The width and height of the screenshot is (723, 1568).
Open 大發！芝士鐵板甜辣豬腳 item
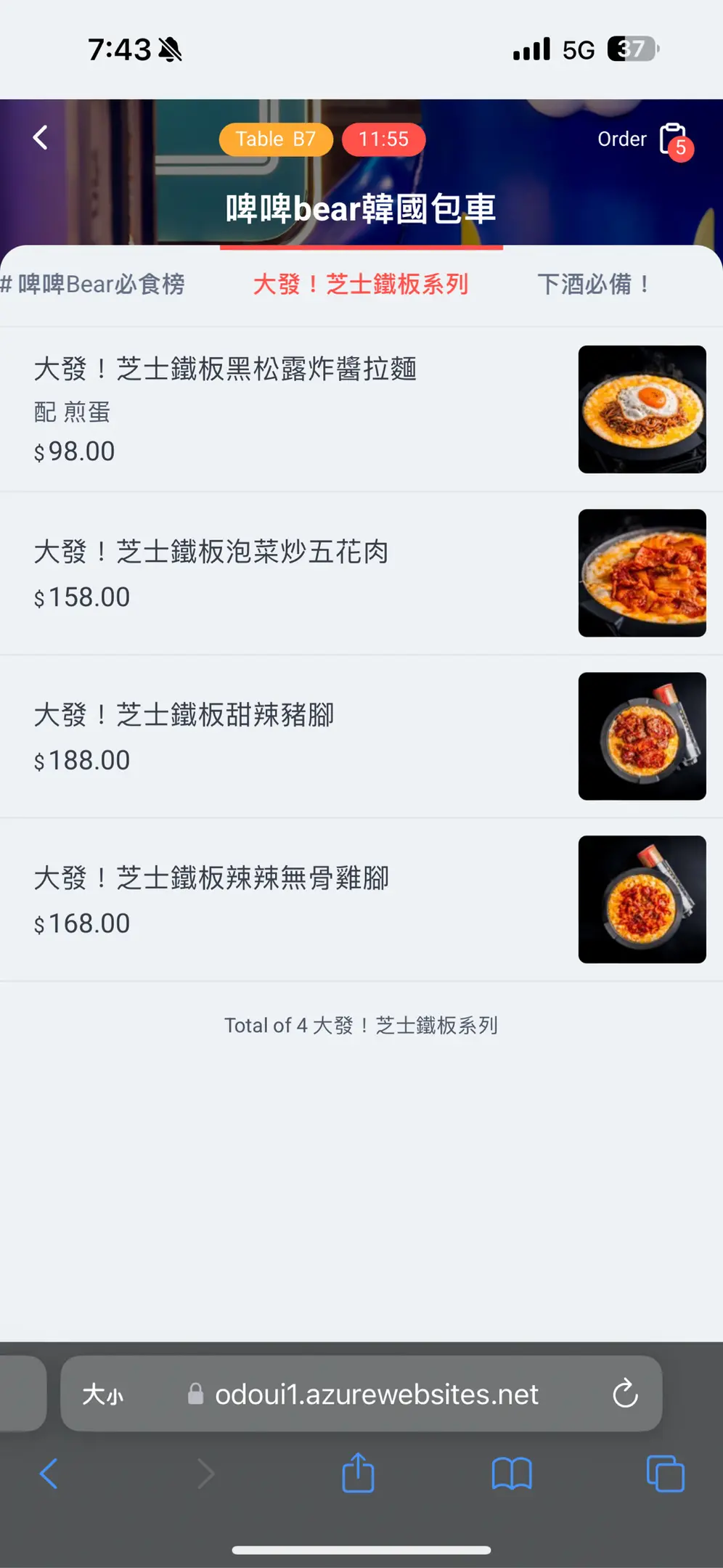[184, 716]
